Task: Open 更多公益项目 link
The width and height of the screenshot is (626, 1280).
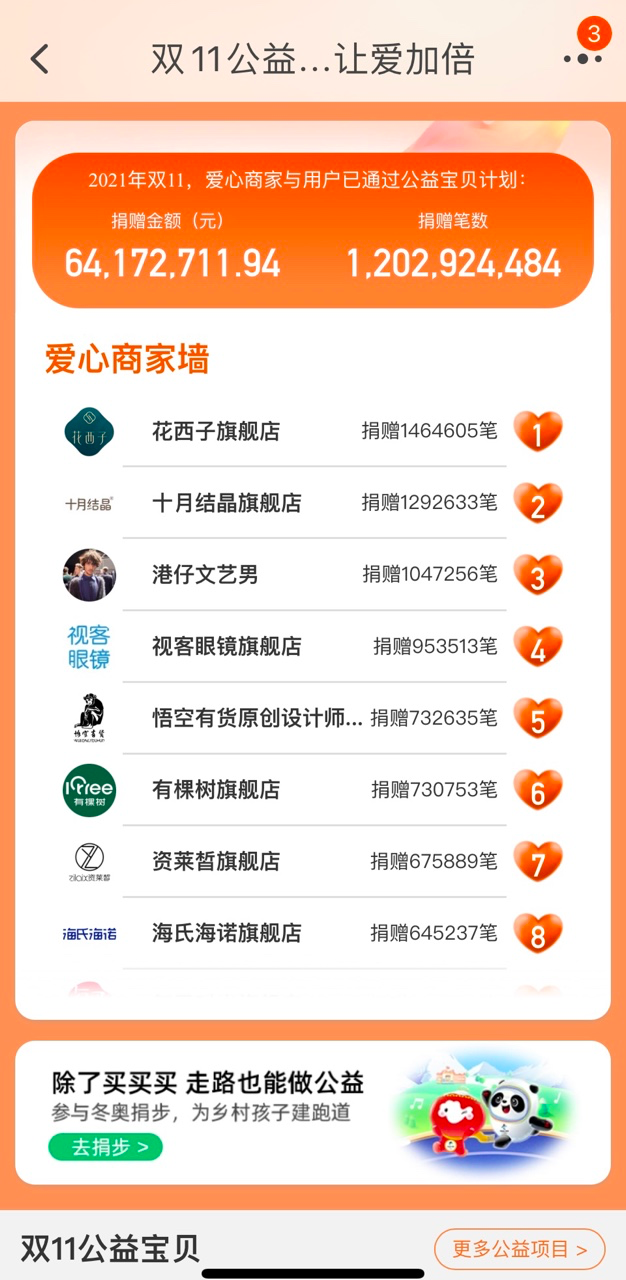Action: (519, 1249)
